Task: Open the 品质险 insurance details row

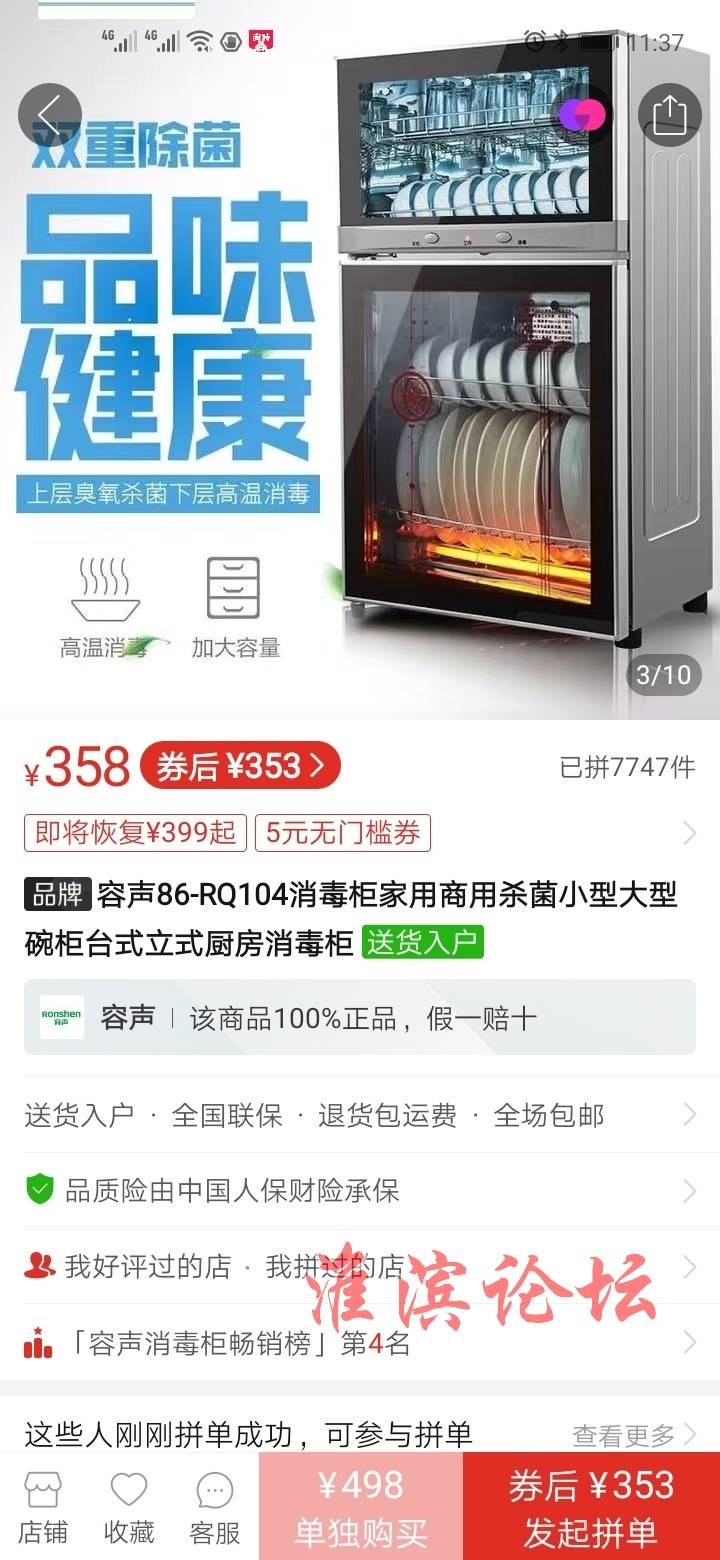Action: point(360,1190)
